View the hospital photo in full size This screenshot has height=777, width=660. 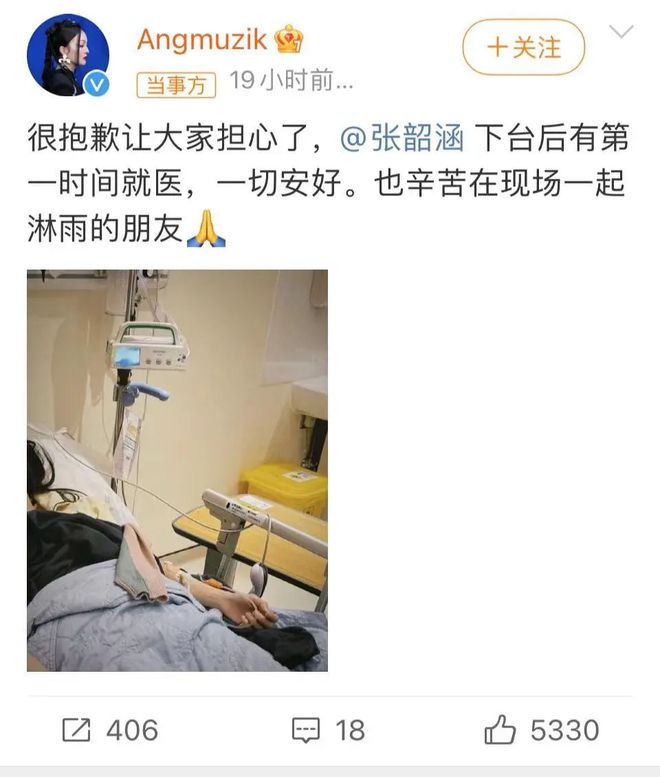click(177, 470)
